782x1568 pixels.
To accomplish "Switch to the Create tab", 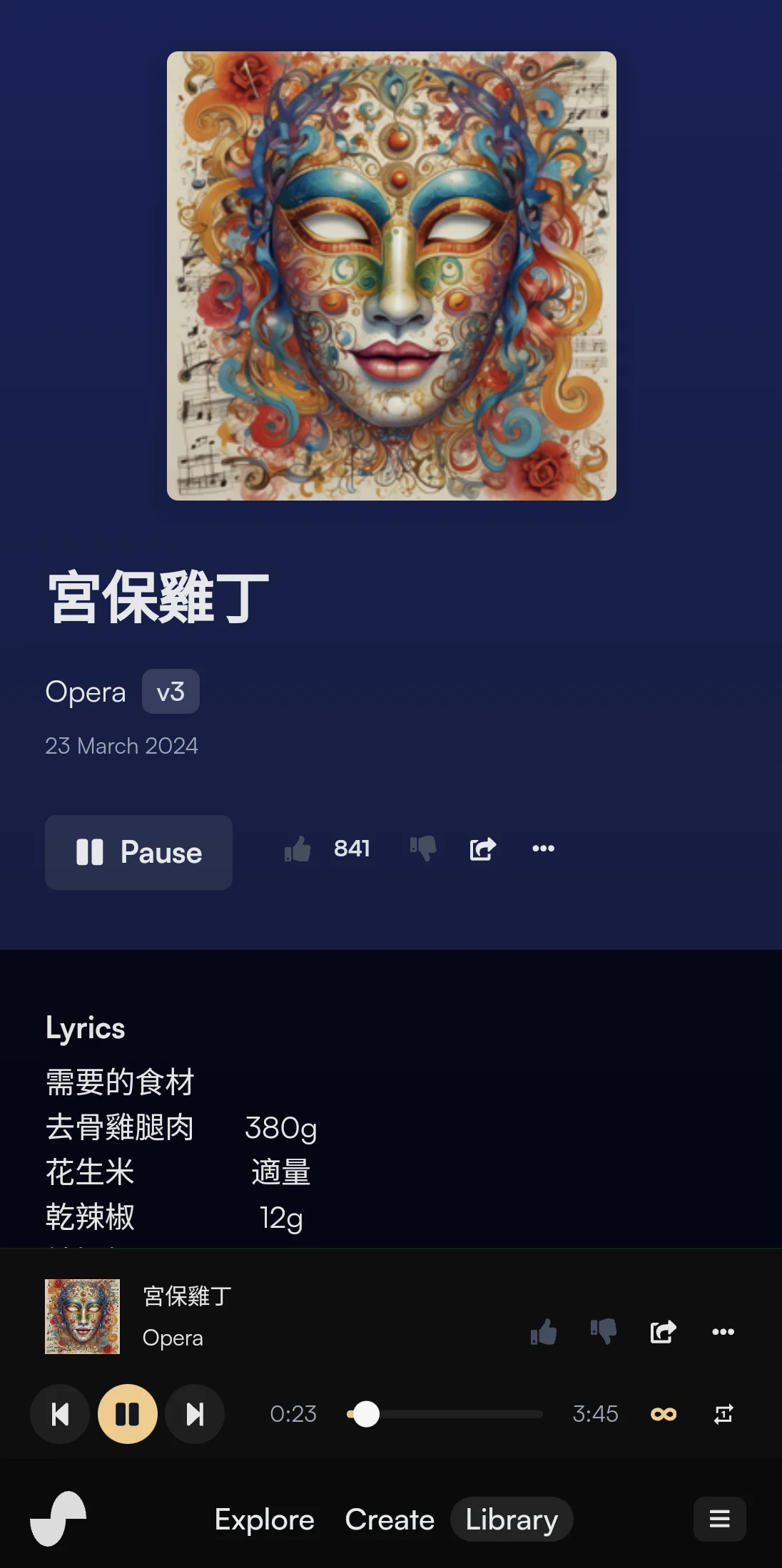I will 390,1520.
